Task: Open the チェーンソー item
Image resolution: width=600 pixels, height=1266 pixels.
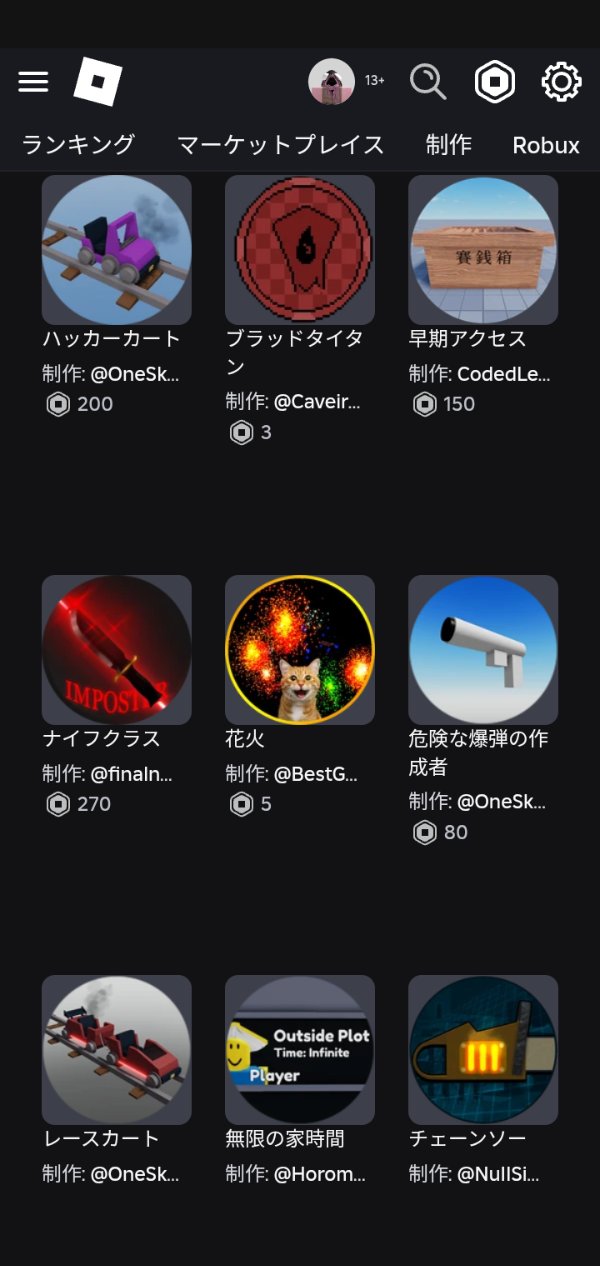Action: coord(483,1050)
